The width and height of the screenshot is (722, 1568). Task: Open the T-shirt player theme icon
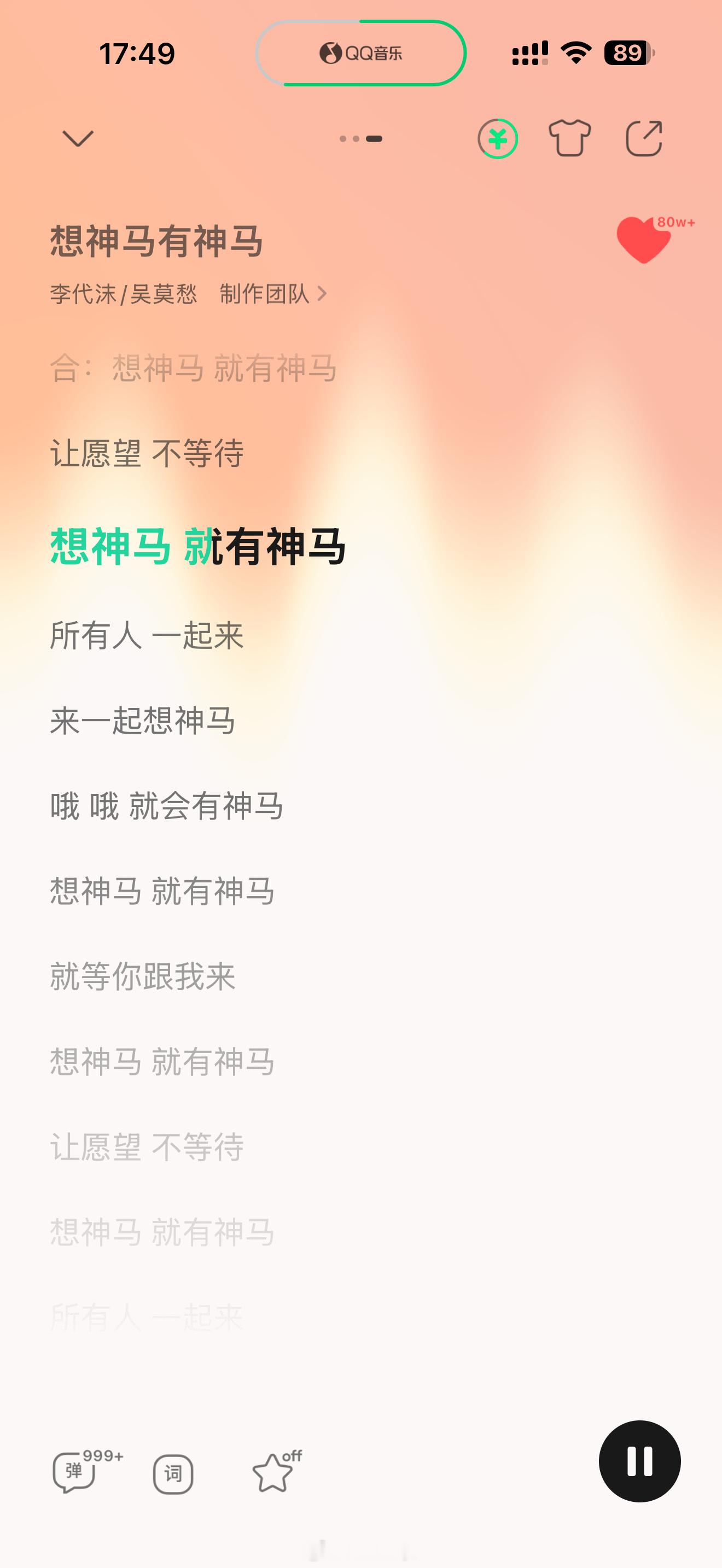[x=571, y=139]
